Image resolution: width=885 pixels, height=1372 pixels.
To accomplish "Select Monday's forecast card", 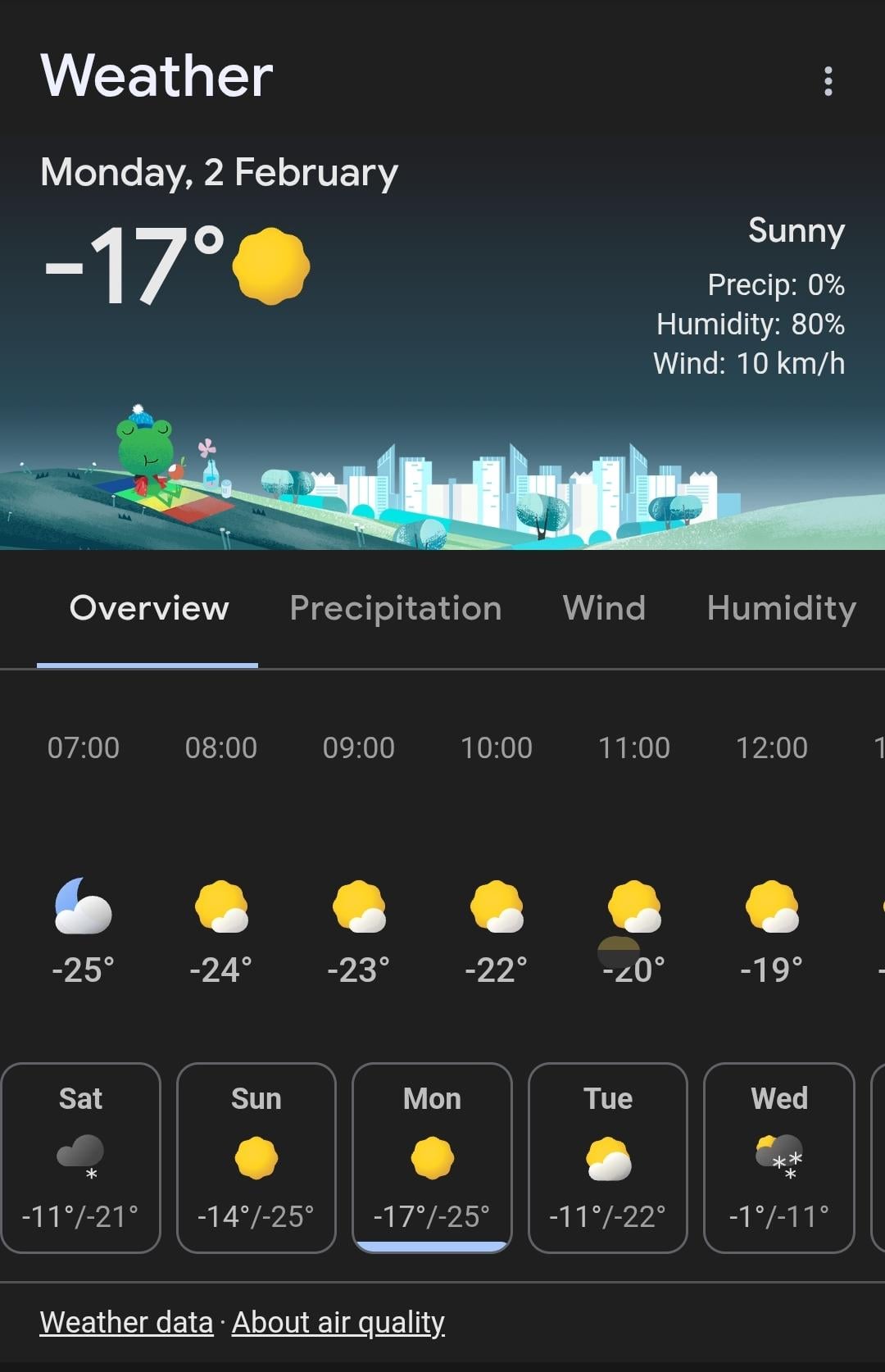I will (x=432, y=1157).
